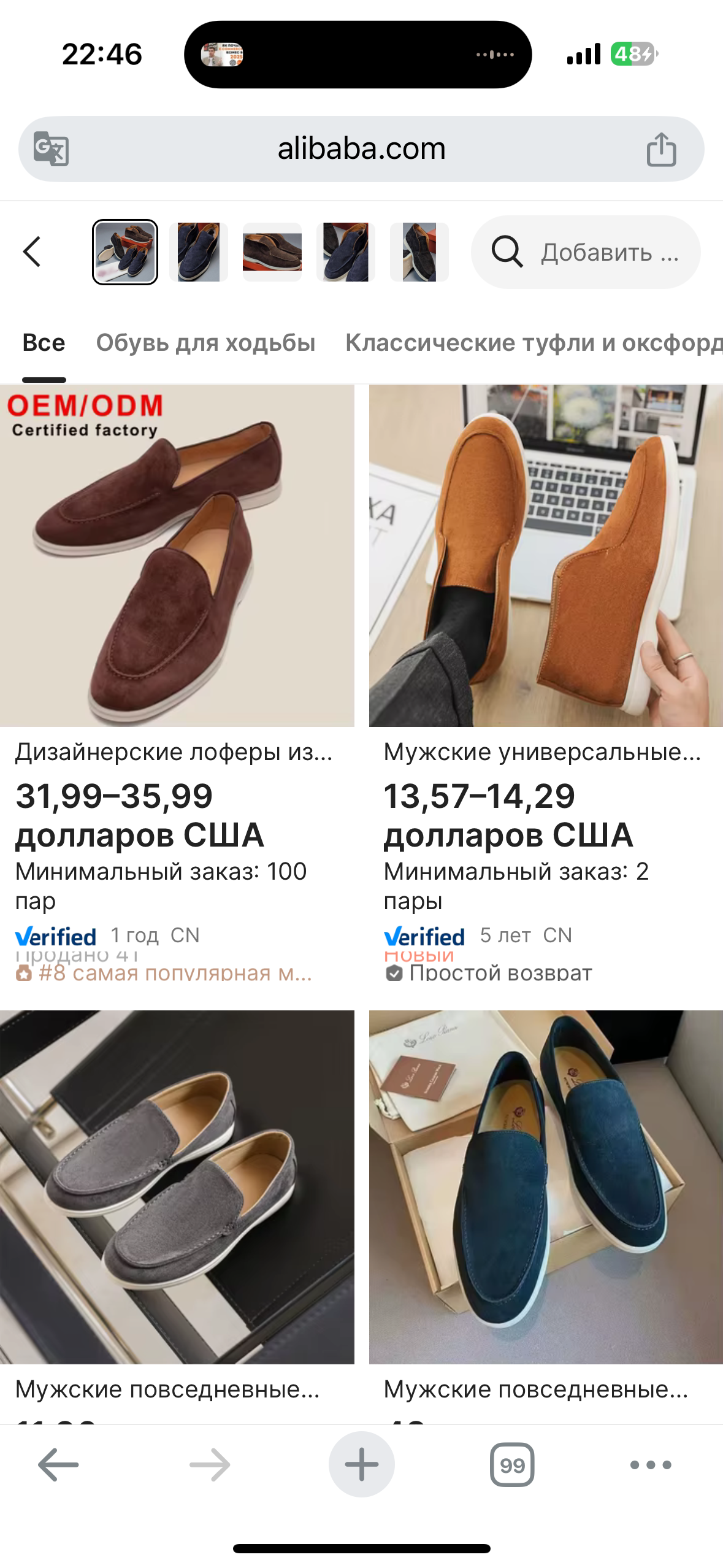Go back using the chevron arrow
Screen dimensions: 723x1568
pos(32,252)
